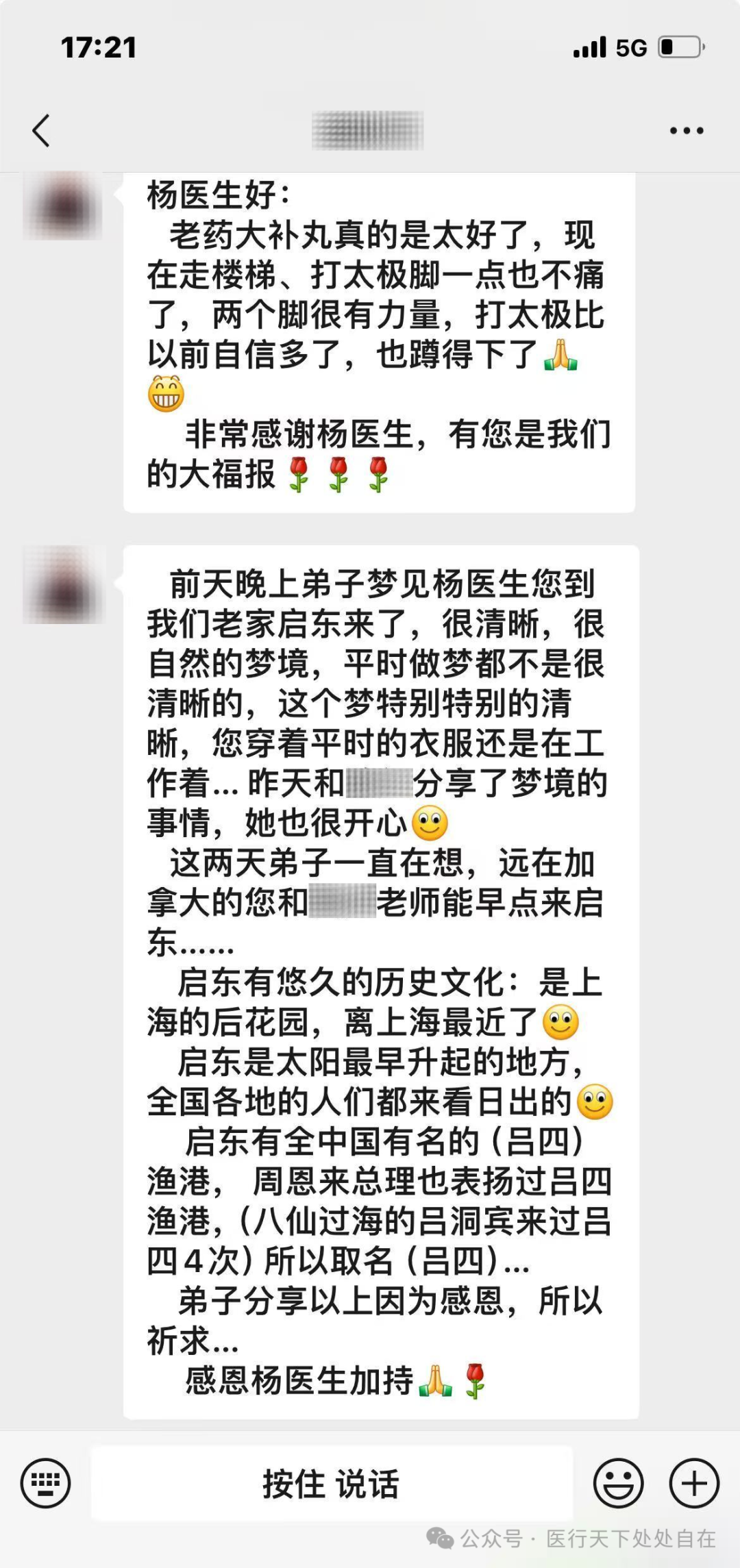Open sender's avatar beside 杨医生好 message
740x1568 pixels.
pyautogui.click(x=63, y=206)
